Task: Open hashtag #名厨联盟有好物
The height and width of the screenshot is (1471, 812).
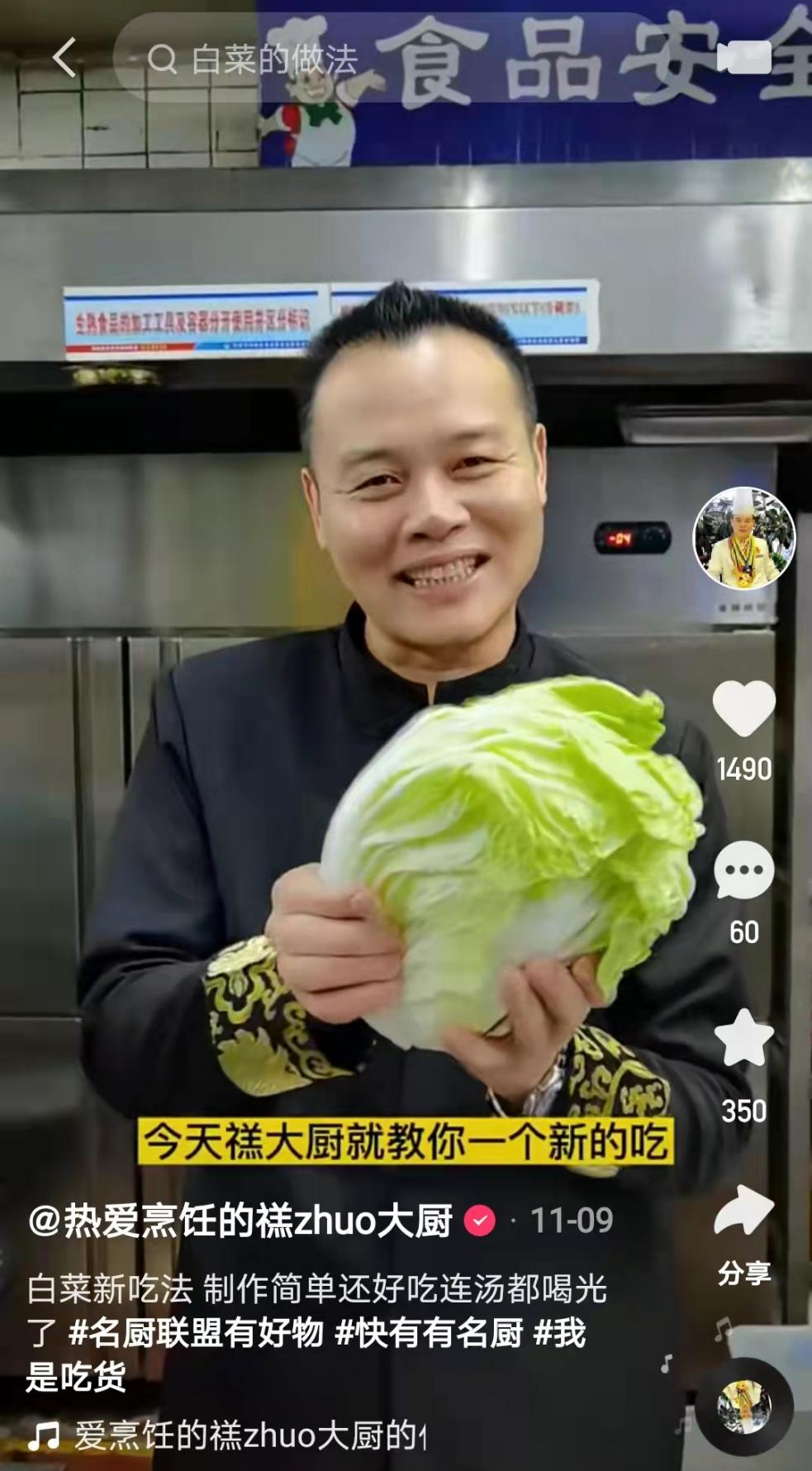Action: [196, 1333]
